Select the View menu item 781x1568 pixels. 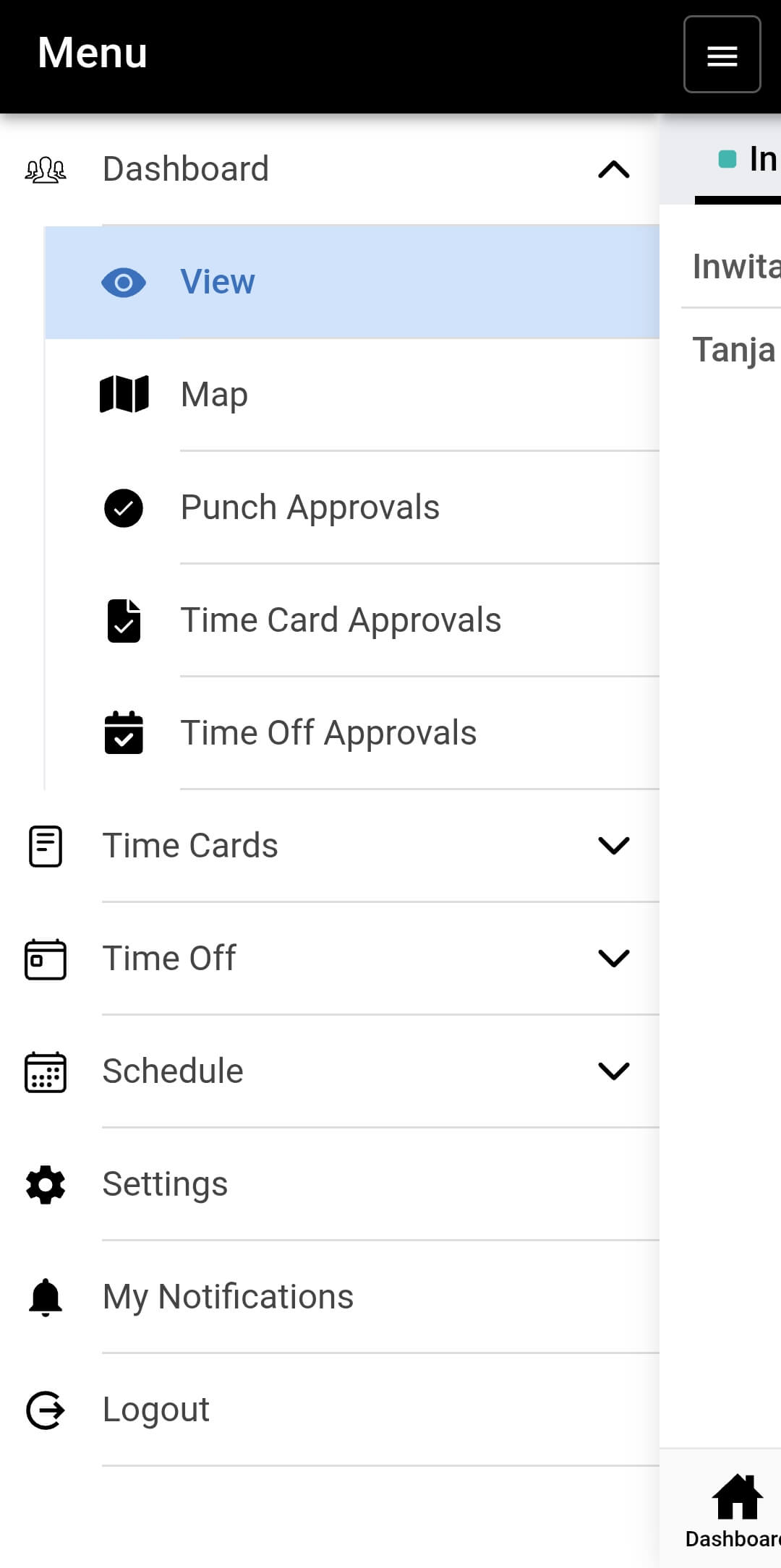click(216, 282)
